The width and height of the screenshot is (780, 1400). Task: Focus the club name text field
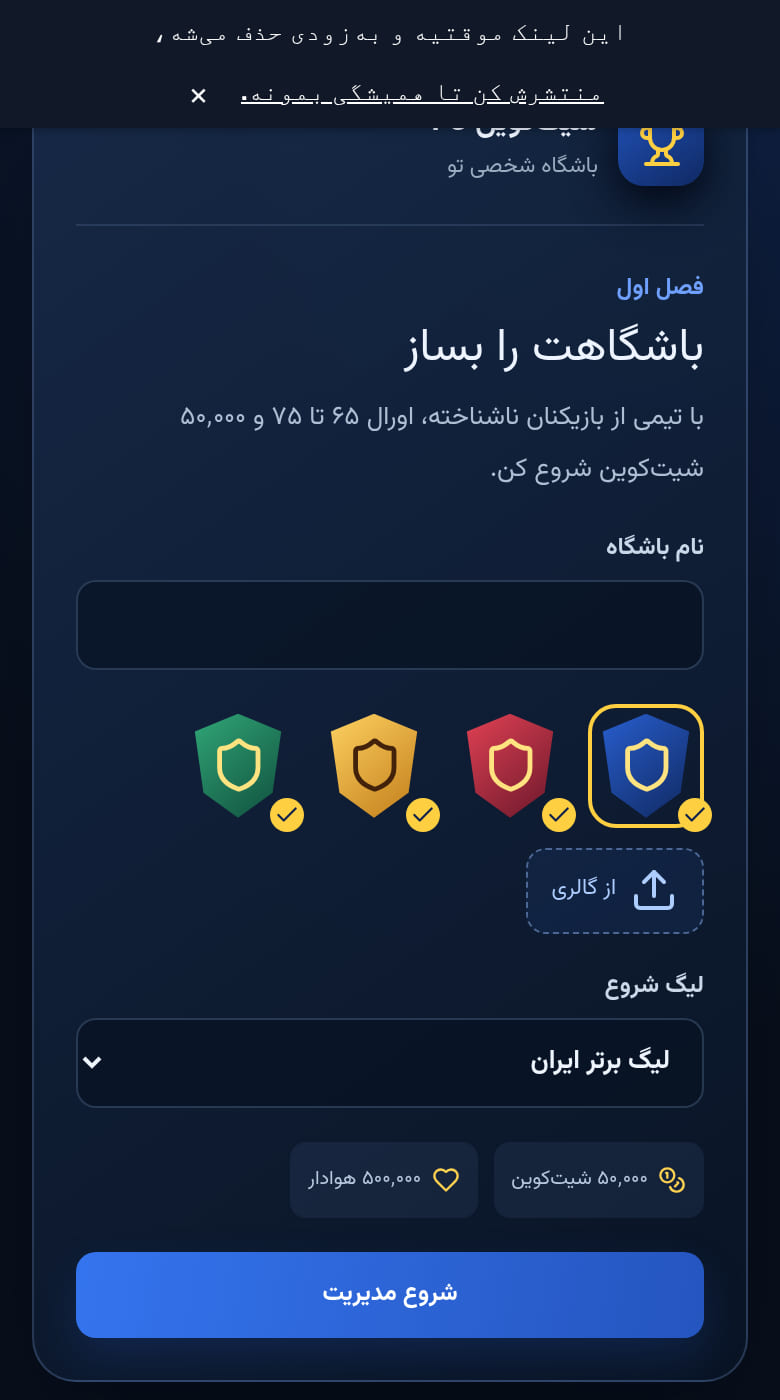pyautogui.click(x=390, y=625)
